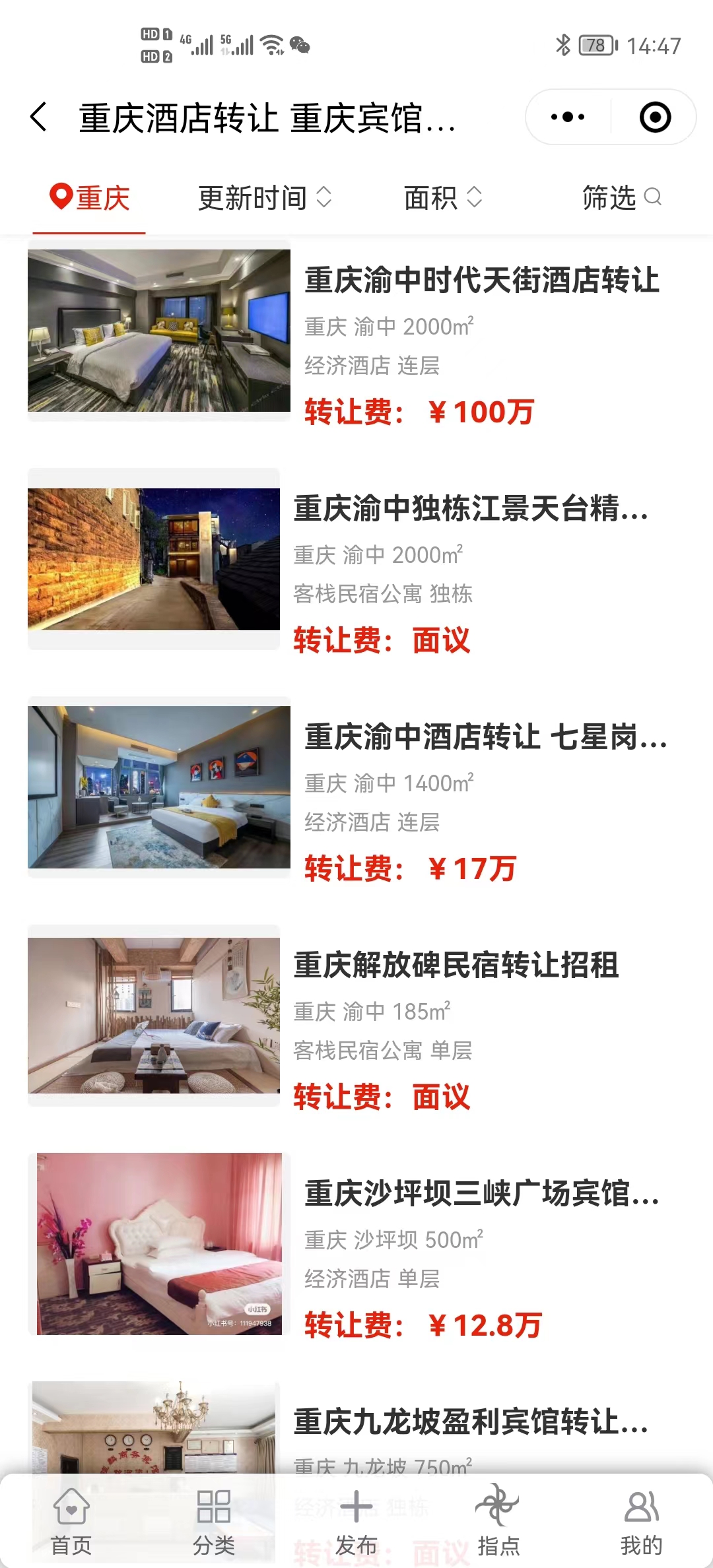The height and width of the screenshot is (1568, 713).
Task: Close the mini program with the circle icon
Action: click(655, 117)
